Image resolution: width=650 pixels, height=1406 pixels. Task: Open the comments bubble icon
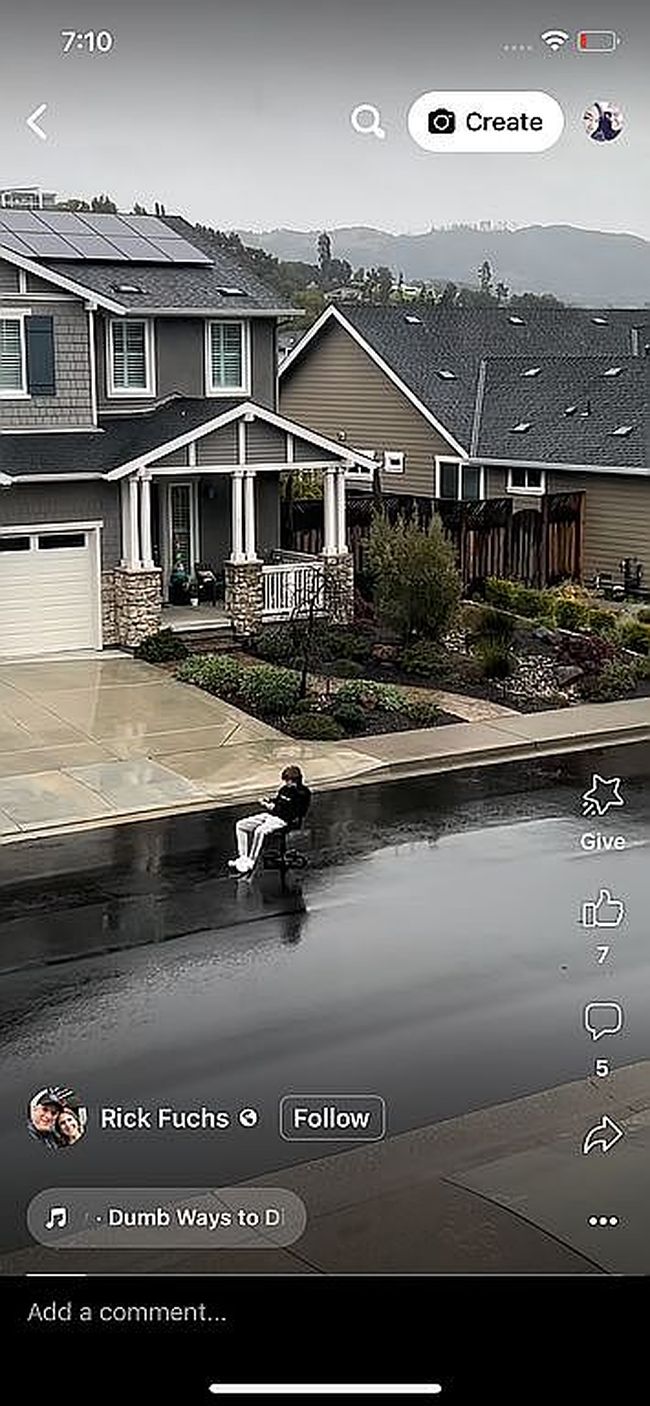(602, 1022)
